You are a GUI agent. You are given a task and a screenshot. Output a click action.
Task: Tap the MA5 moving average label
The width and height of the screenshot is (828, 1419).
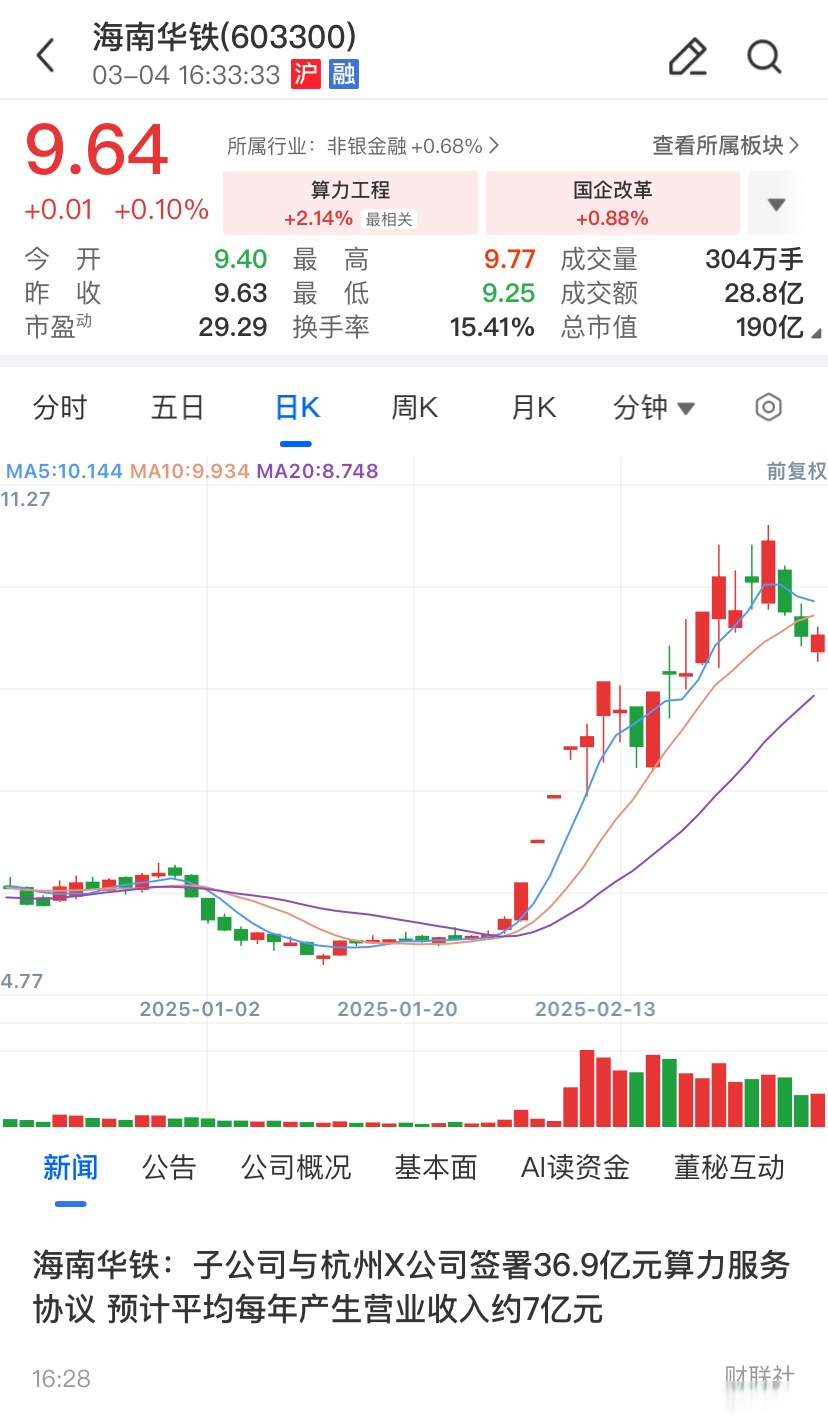pos(60,471)
